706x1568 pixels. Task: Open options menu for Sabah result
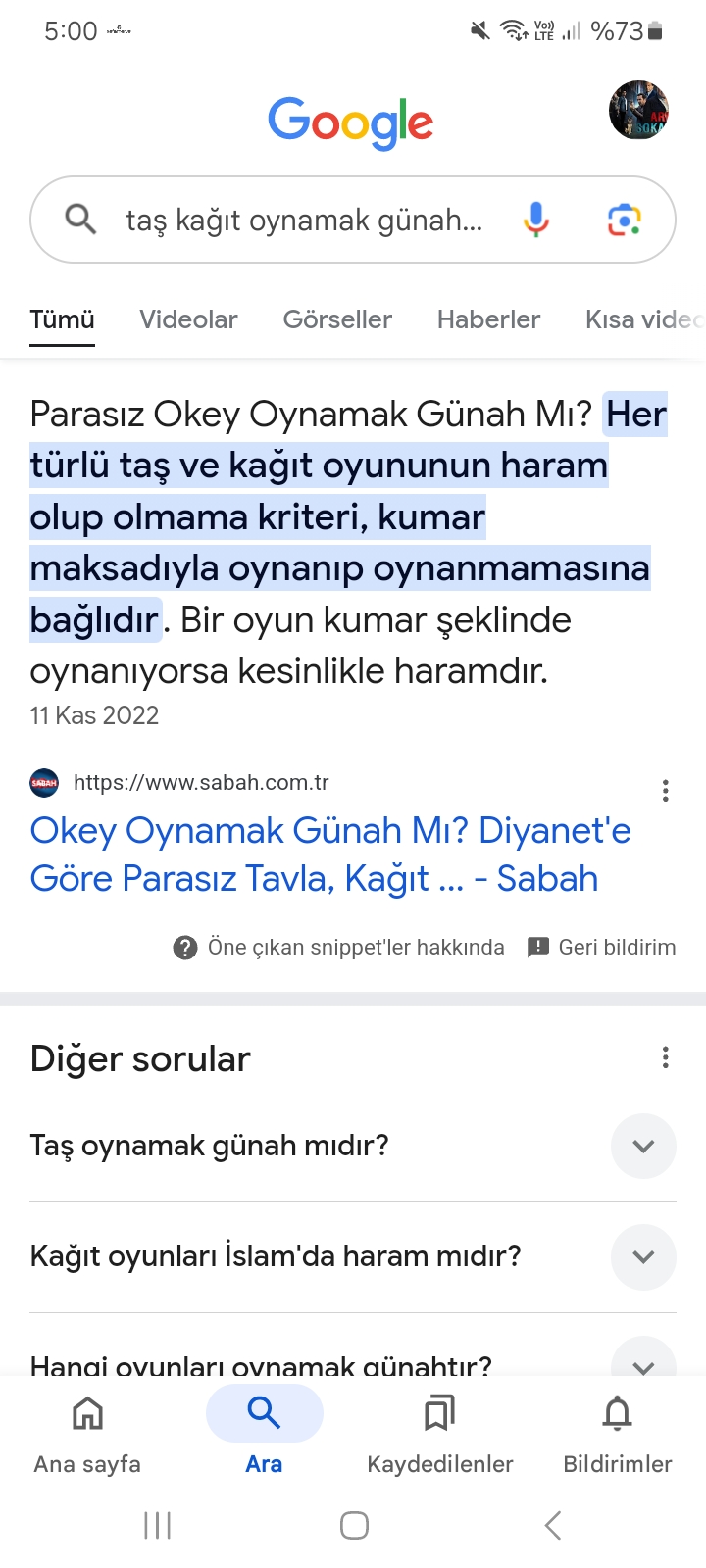click(666, 791)
